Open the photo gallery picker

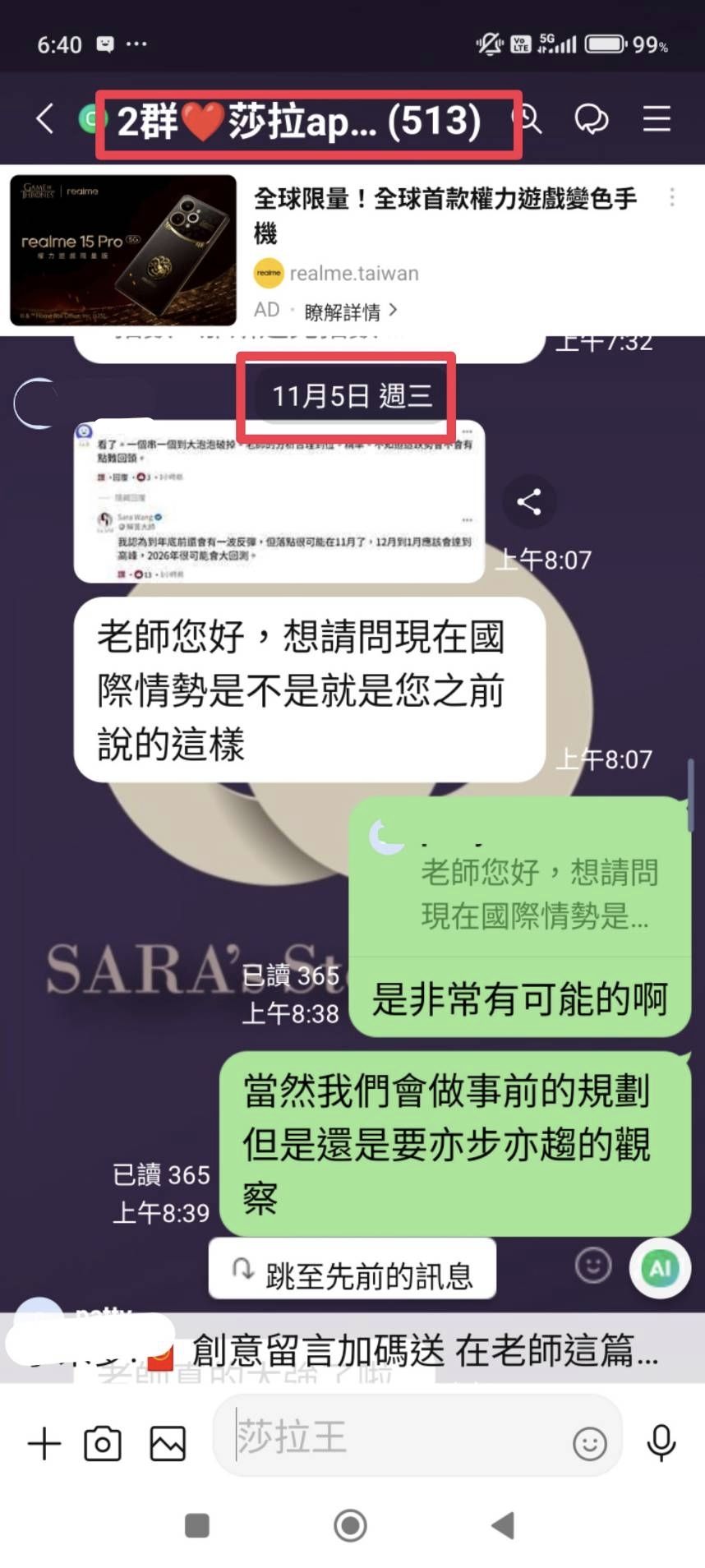point(168,1443)
